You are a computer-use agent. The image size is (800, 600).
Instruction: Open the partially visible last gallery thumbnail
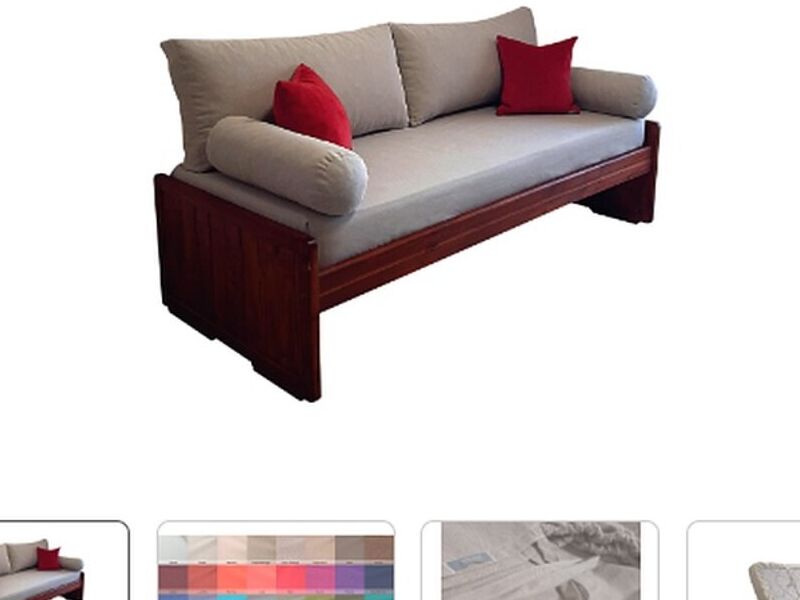coord(748,562)
